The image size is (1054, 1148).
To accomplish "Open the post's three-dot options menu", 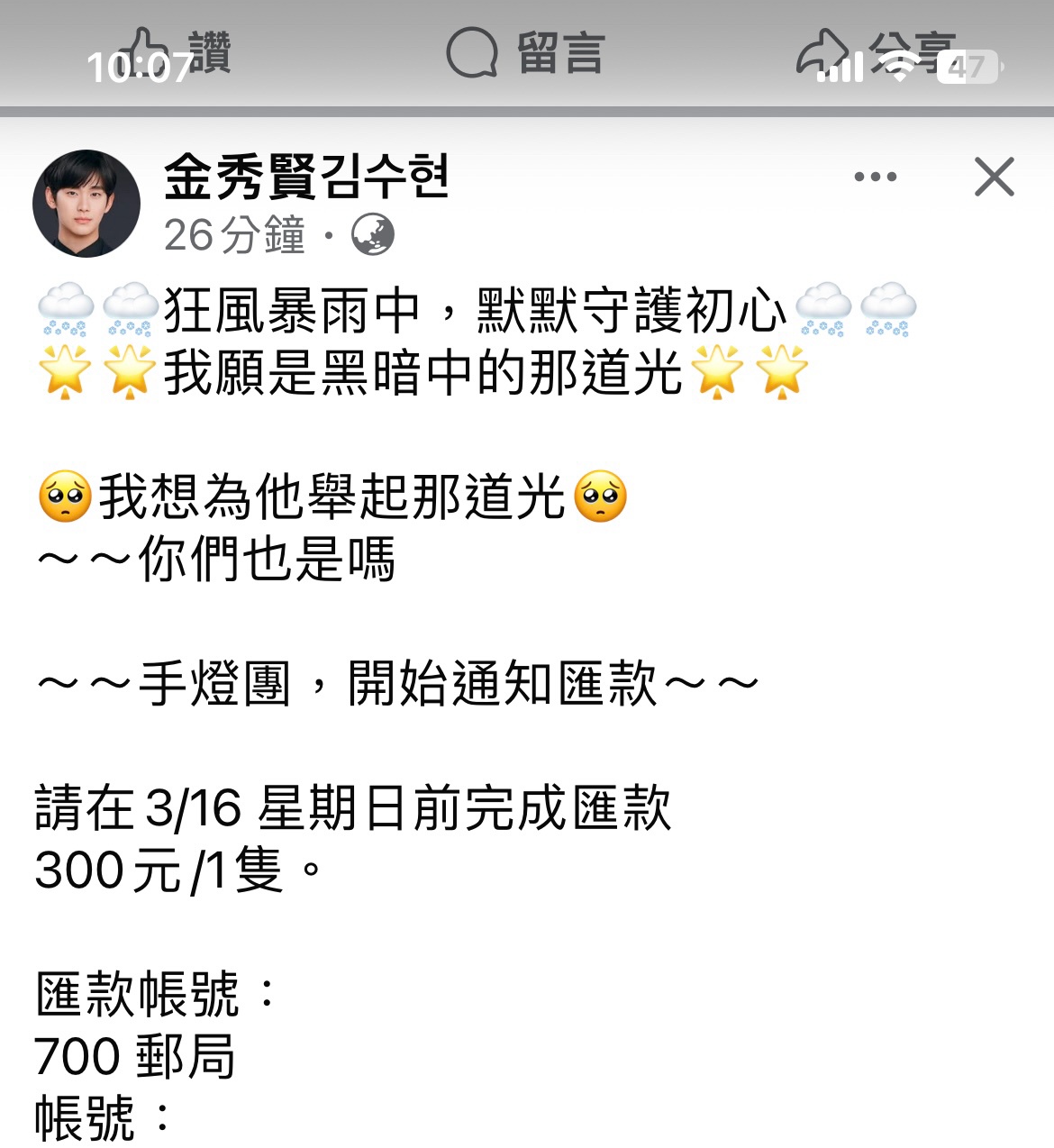I will coord(875,177).
